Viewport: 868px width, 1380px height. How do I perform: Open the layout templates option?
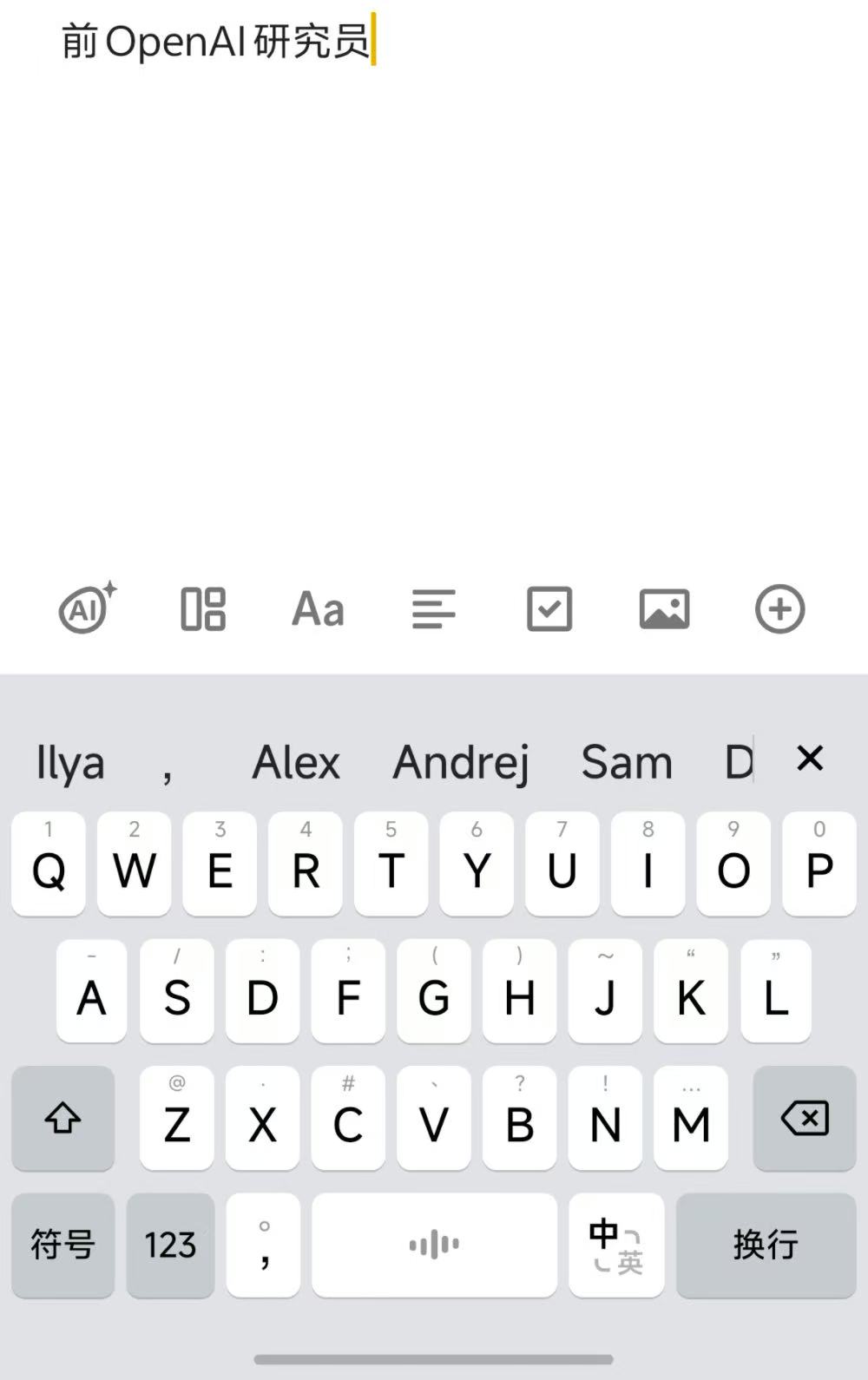[202, 608]
